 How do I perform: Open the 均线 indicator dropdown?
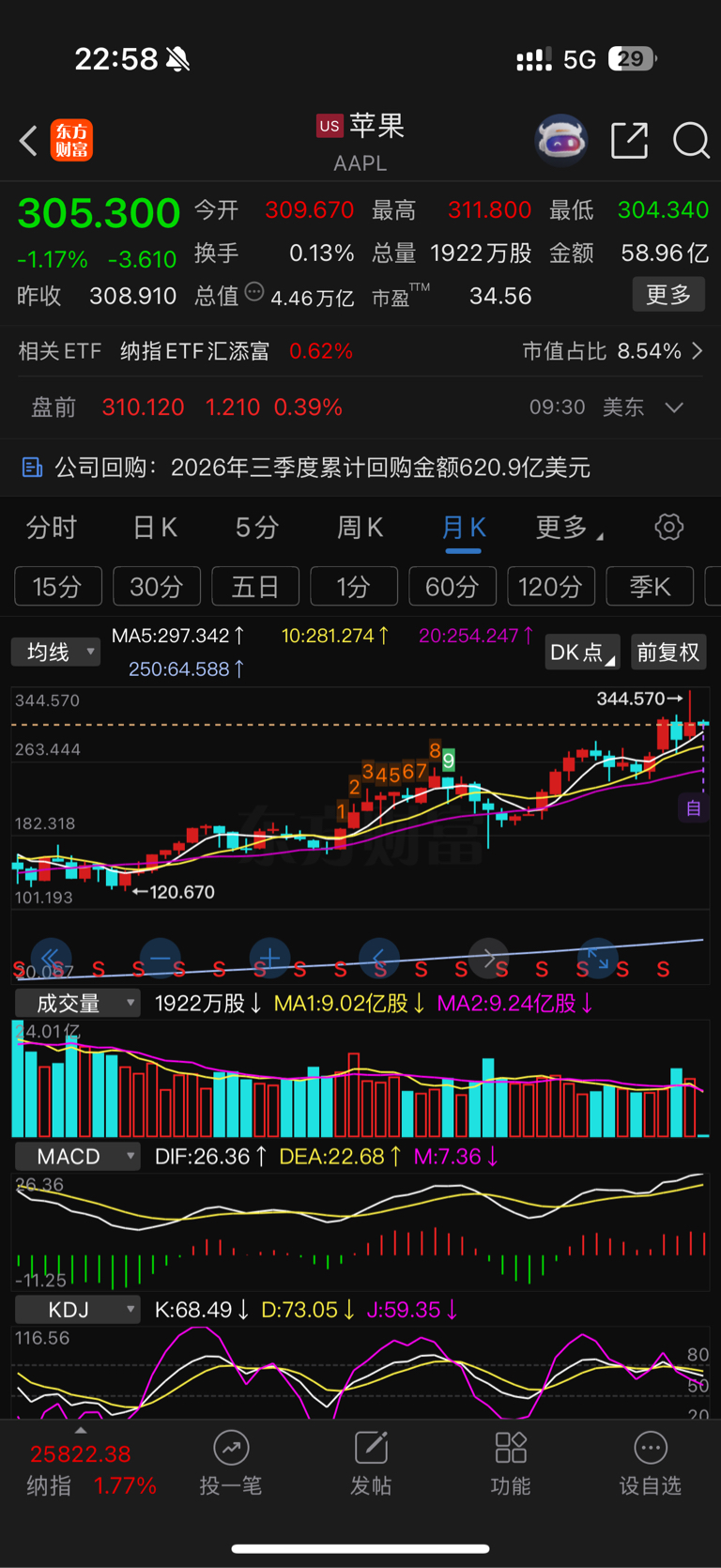56,652
